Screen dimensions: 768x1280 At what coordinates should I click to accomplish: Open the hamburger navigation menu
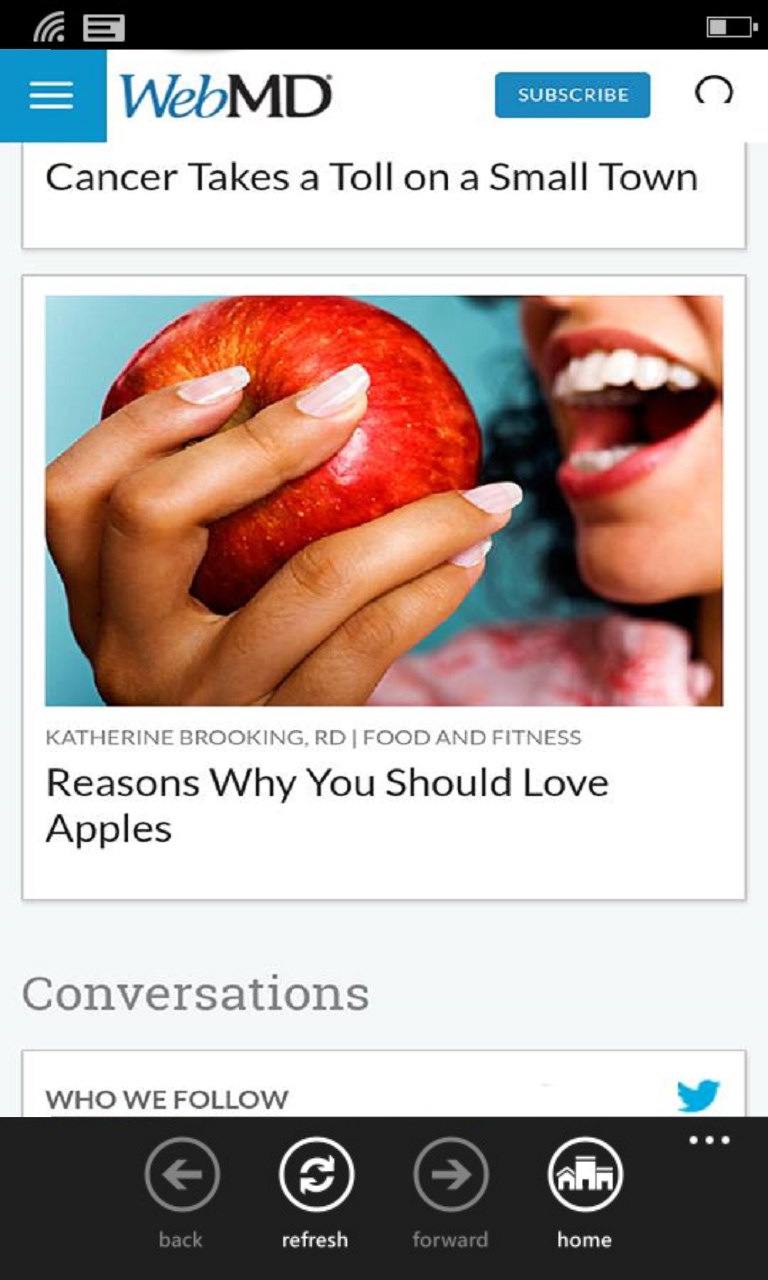[52, 96]
